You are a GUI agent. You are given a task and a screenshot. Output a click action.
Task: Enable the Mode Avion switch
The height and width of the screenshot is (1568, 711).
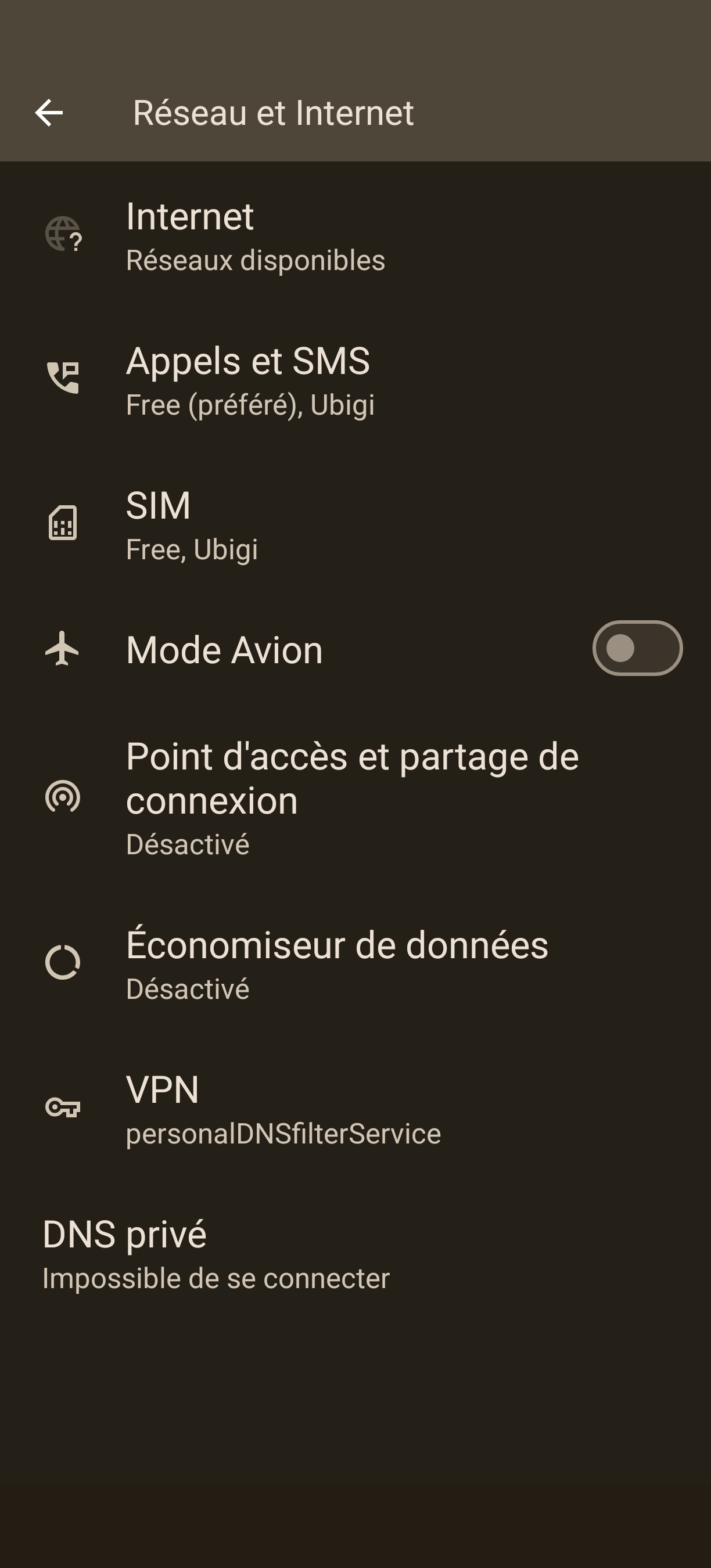coord(637,648)
